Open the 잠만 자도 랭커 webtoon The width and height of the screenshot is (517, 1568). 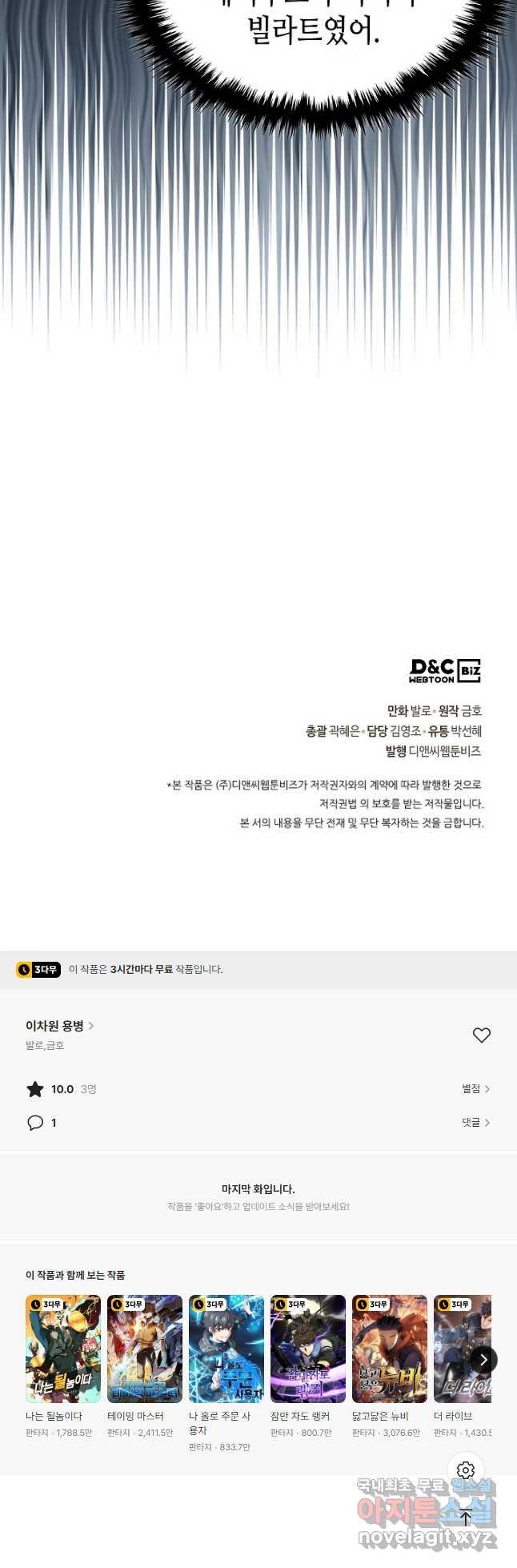point(308,1349)
